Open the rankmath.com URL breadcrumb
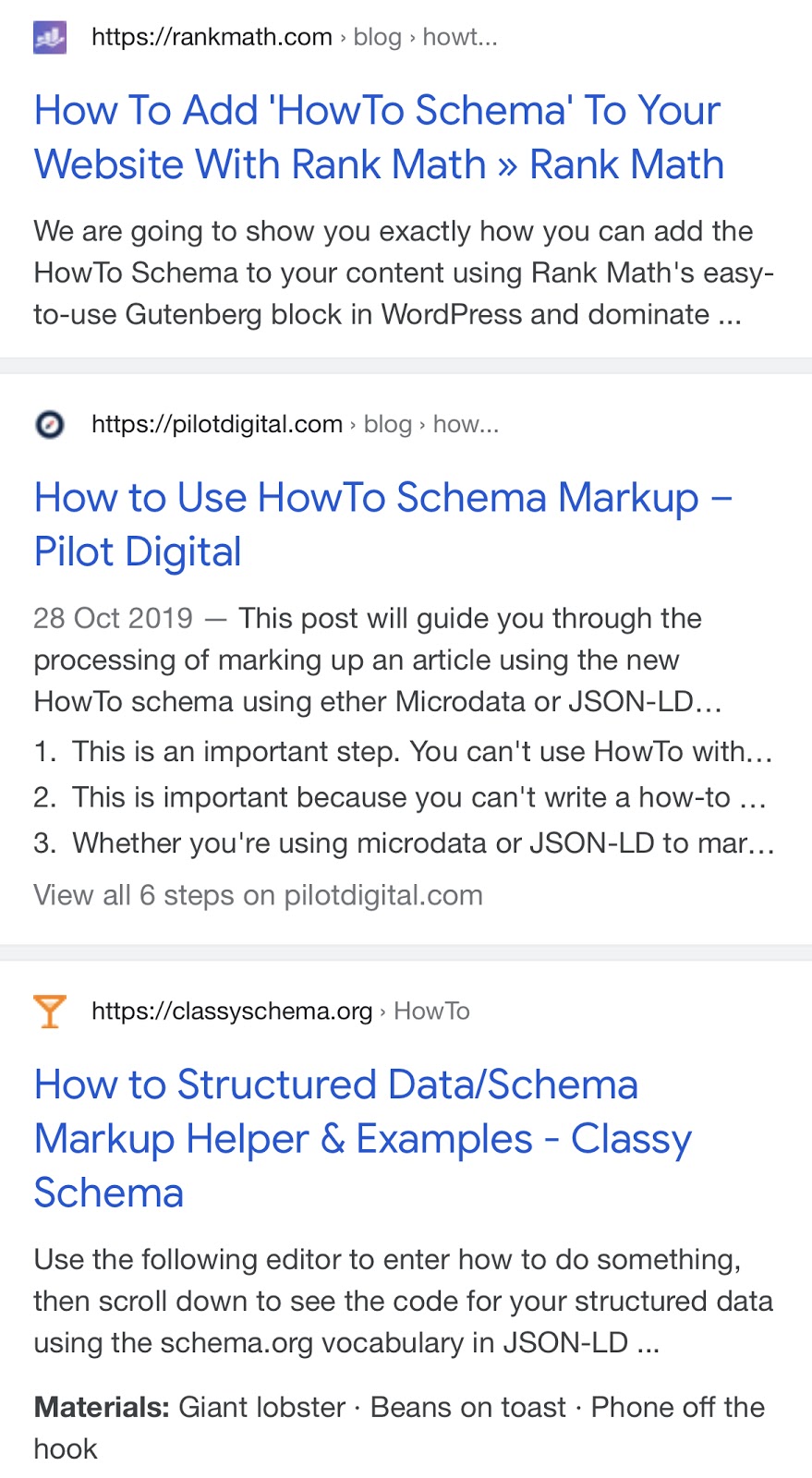 point(294,37)
